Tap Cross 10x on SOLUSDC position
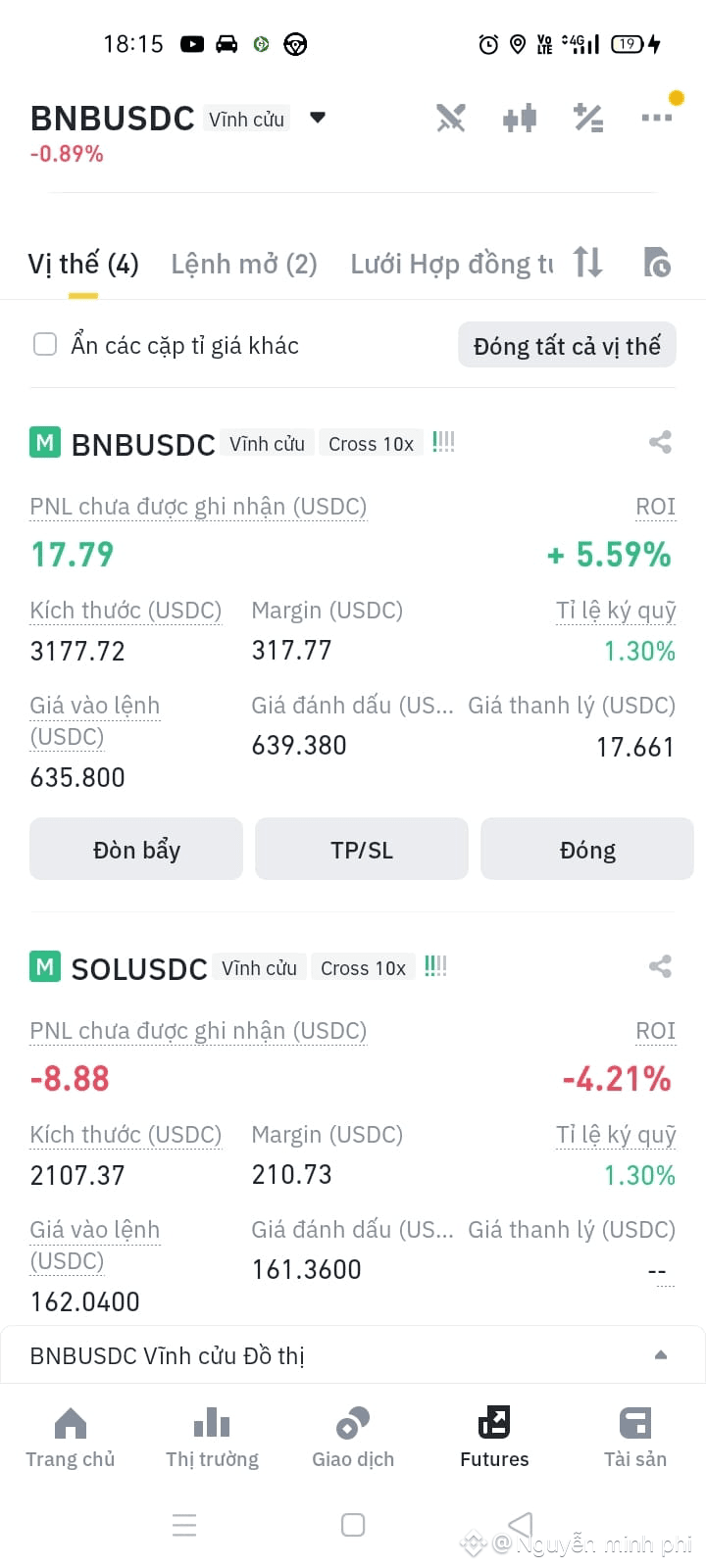The image size is (706, 1568). click(363, 967)
